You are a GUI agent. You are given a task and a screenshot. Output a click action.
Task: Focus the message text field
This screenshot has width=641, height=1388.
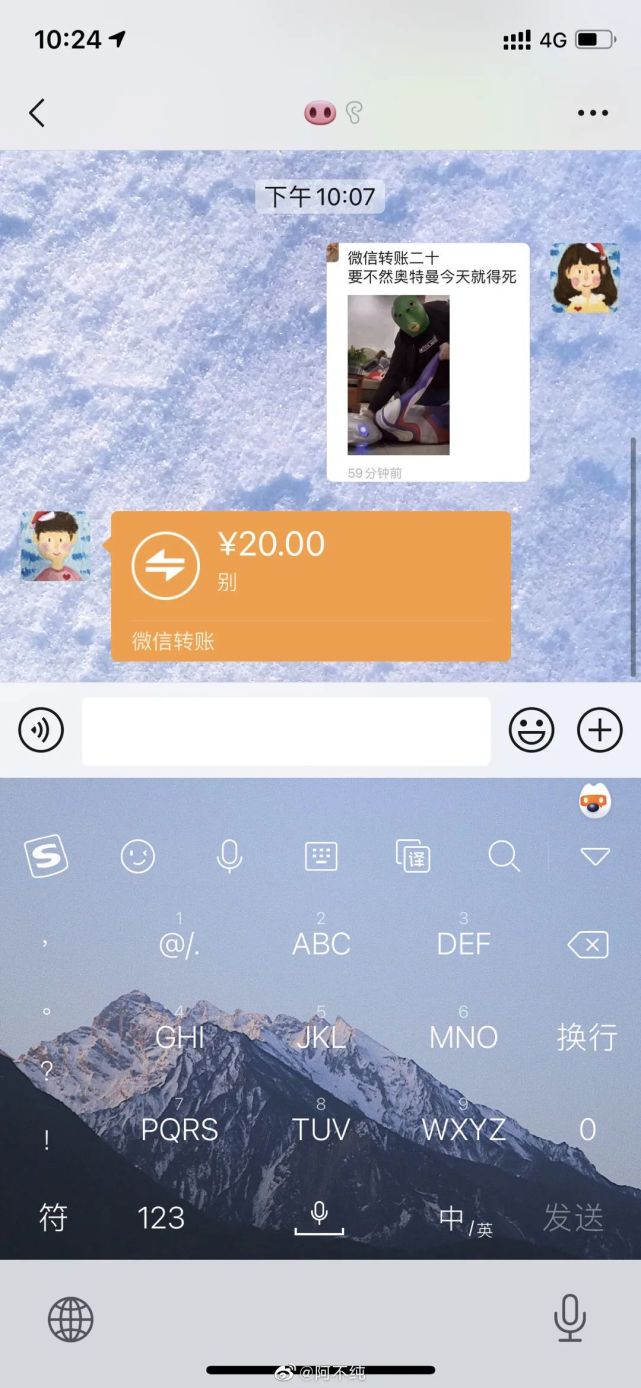pyautogui.click(x=286, y=731)
